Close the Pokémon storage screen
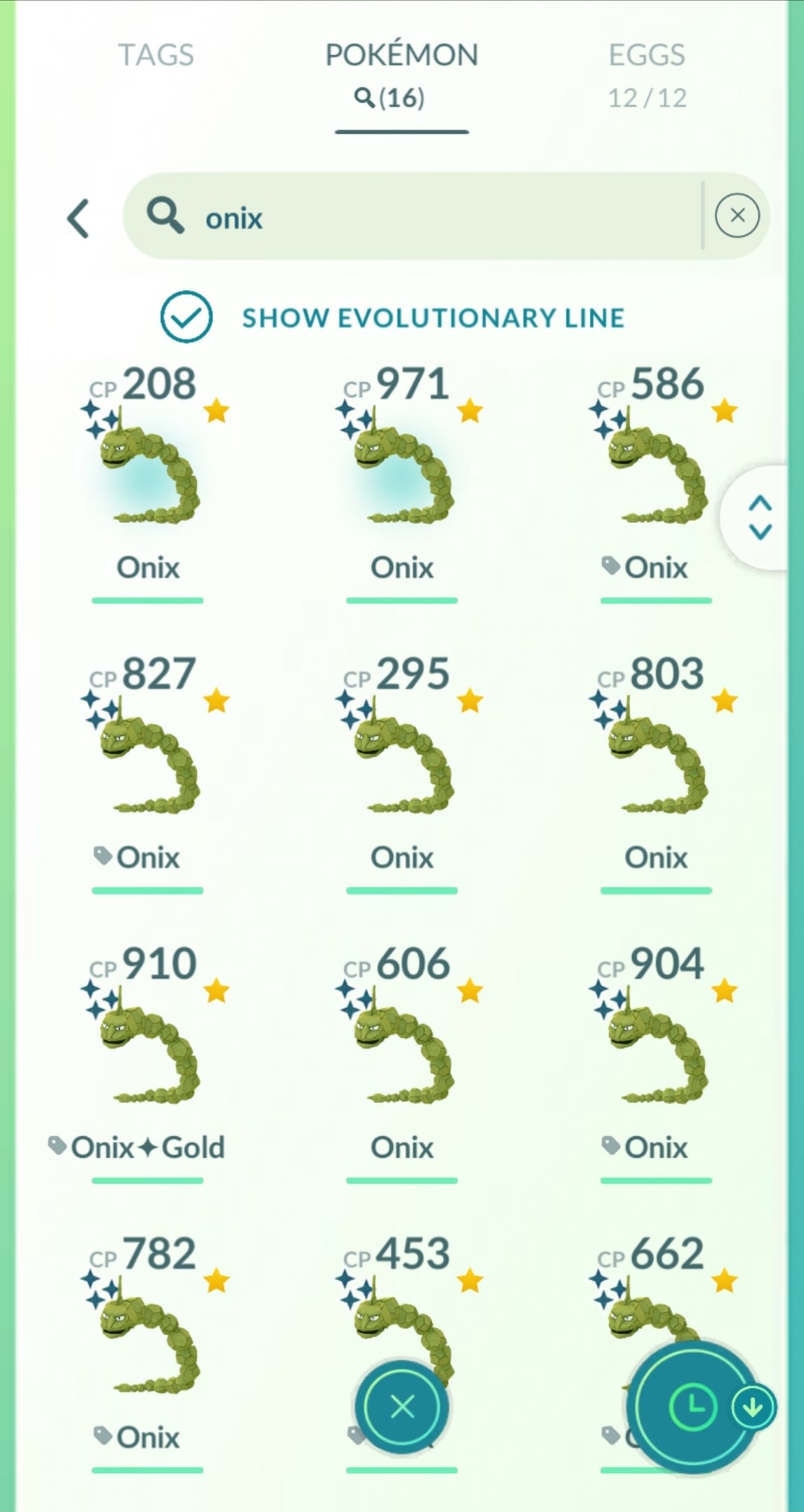Viewport: 804px width, 1512px height. click(x=402, y=1406)
